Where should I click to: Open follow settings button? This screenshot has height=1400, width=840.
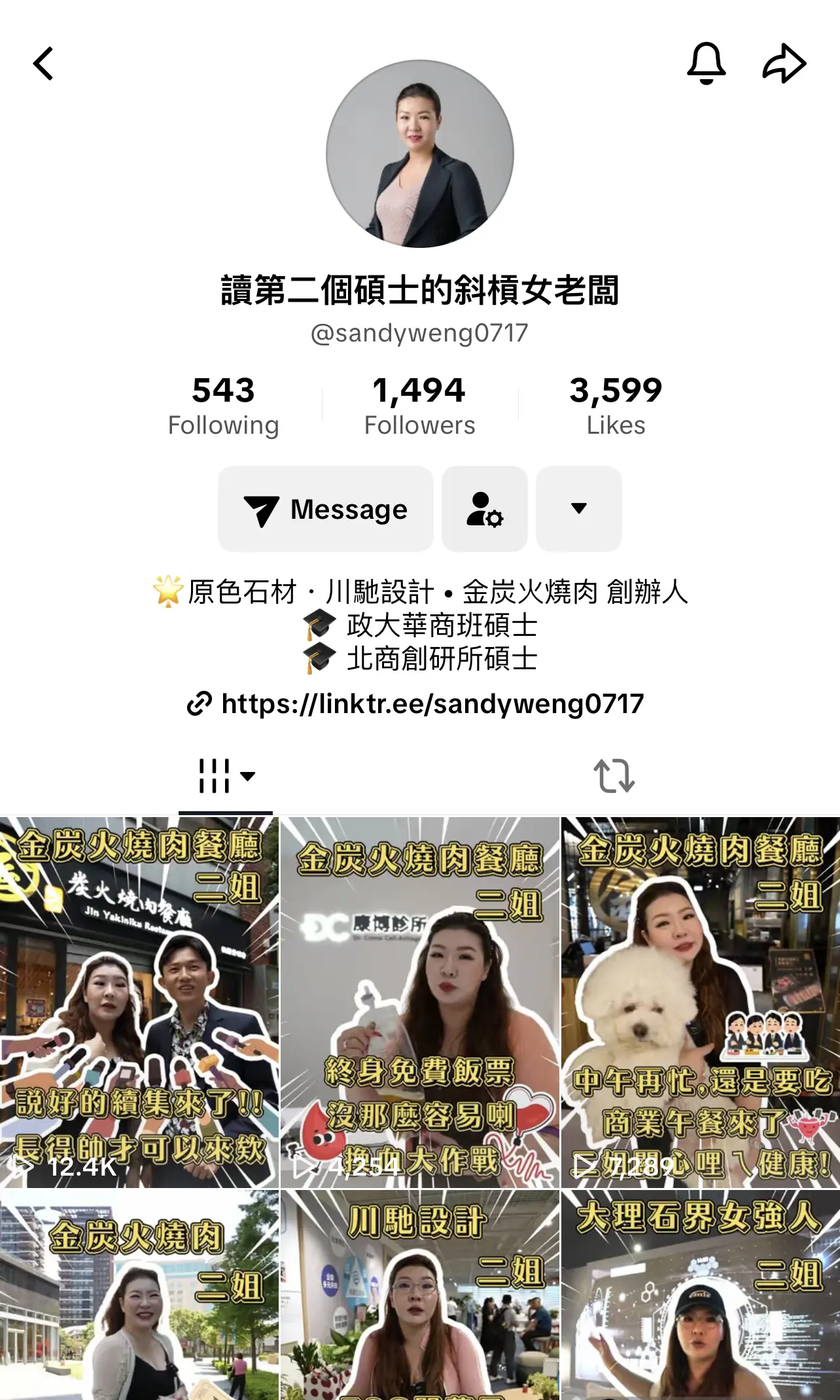(485, 509)
